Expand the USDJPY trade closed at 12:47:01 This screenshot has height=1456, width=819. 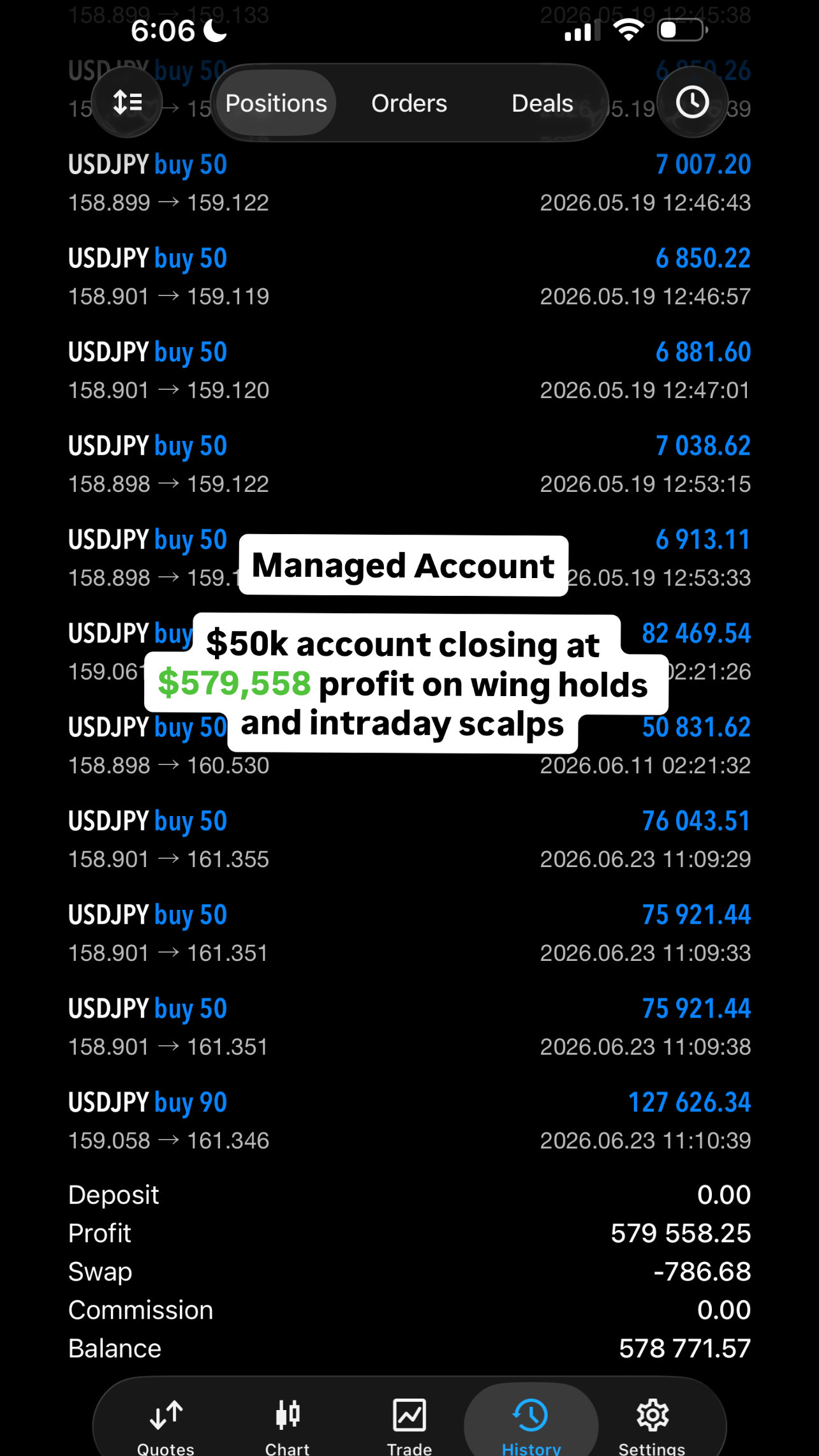(409, 371)
